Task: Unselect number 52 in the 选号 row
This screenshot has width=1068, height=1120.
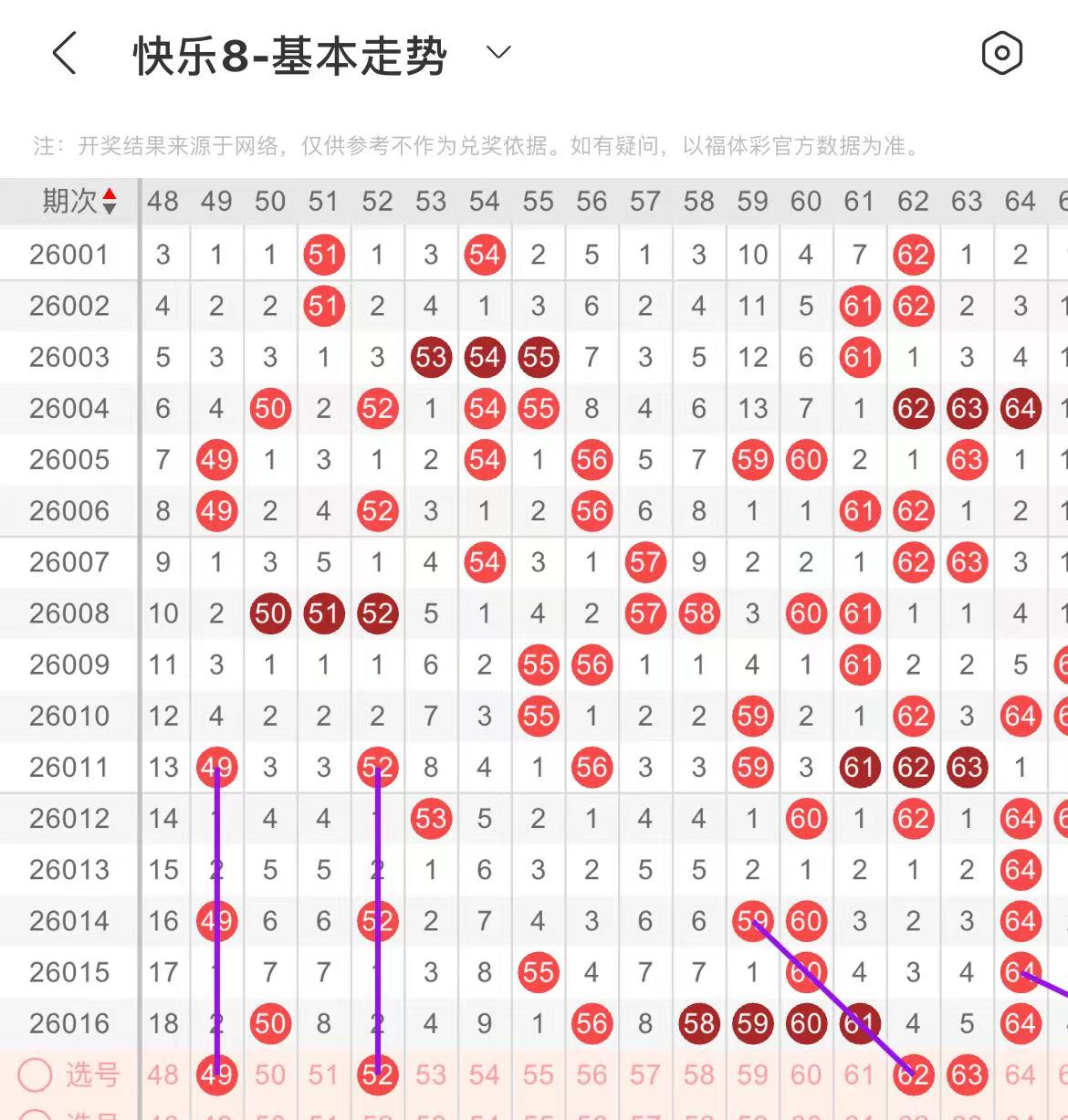Action: pos(377,1075)
